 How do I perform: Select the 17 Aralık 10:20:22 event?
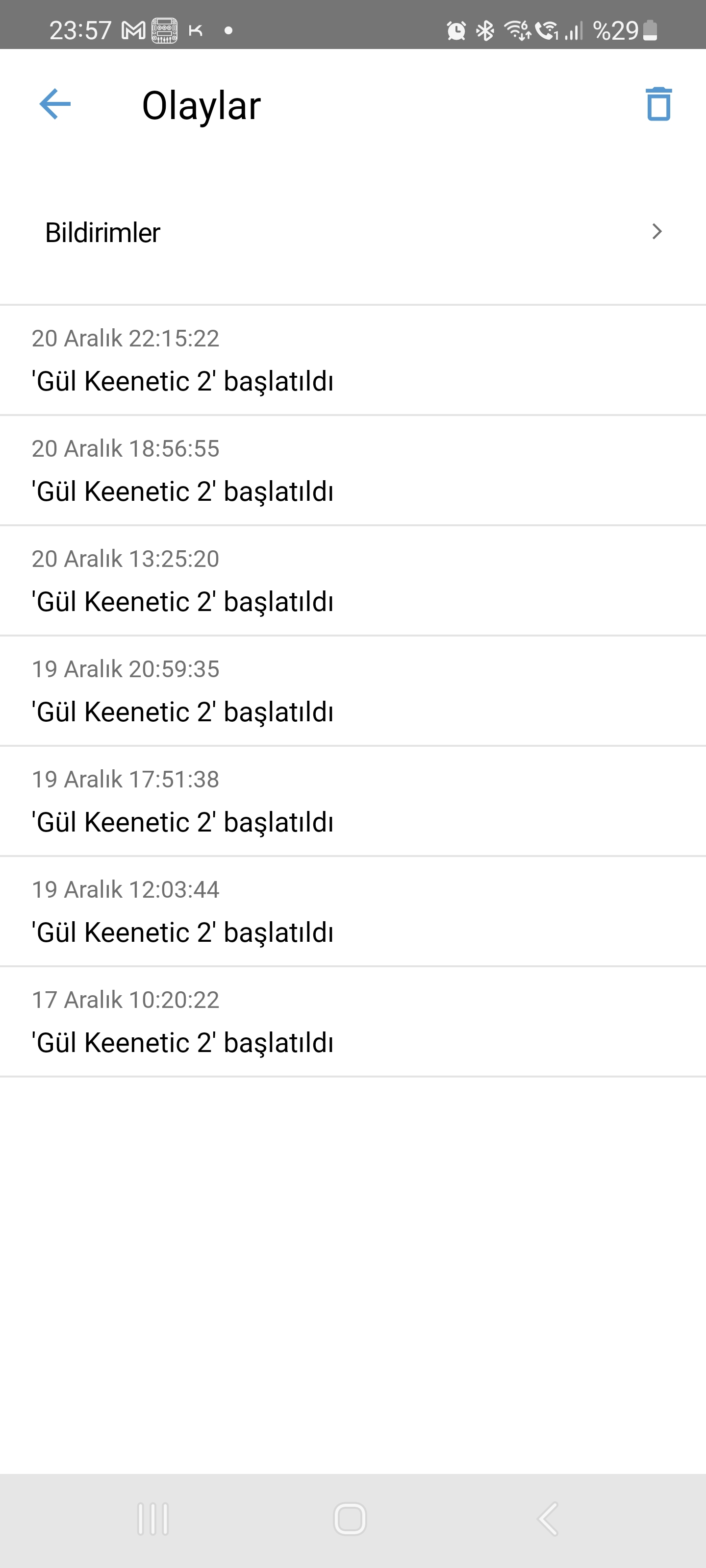[353, 1021]
